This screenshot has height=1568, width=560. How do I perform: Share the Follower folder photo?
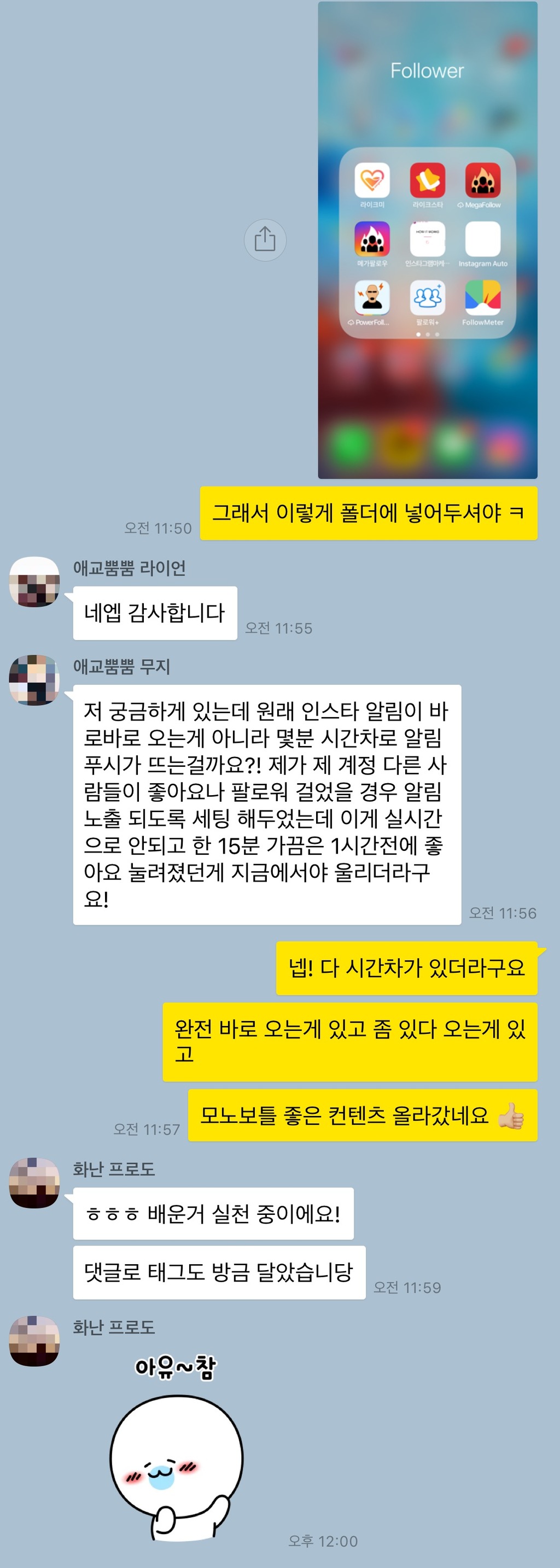pos(265,239)
